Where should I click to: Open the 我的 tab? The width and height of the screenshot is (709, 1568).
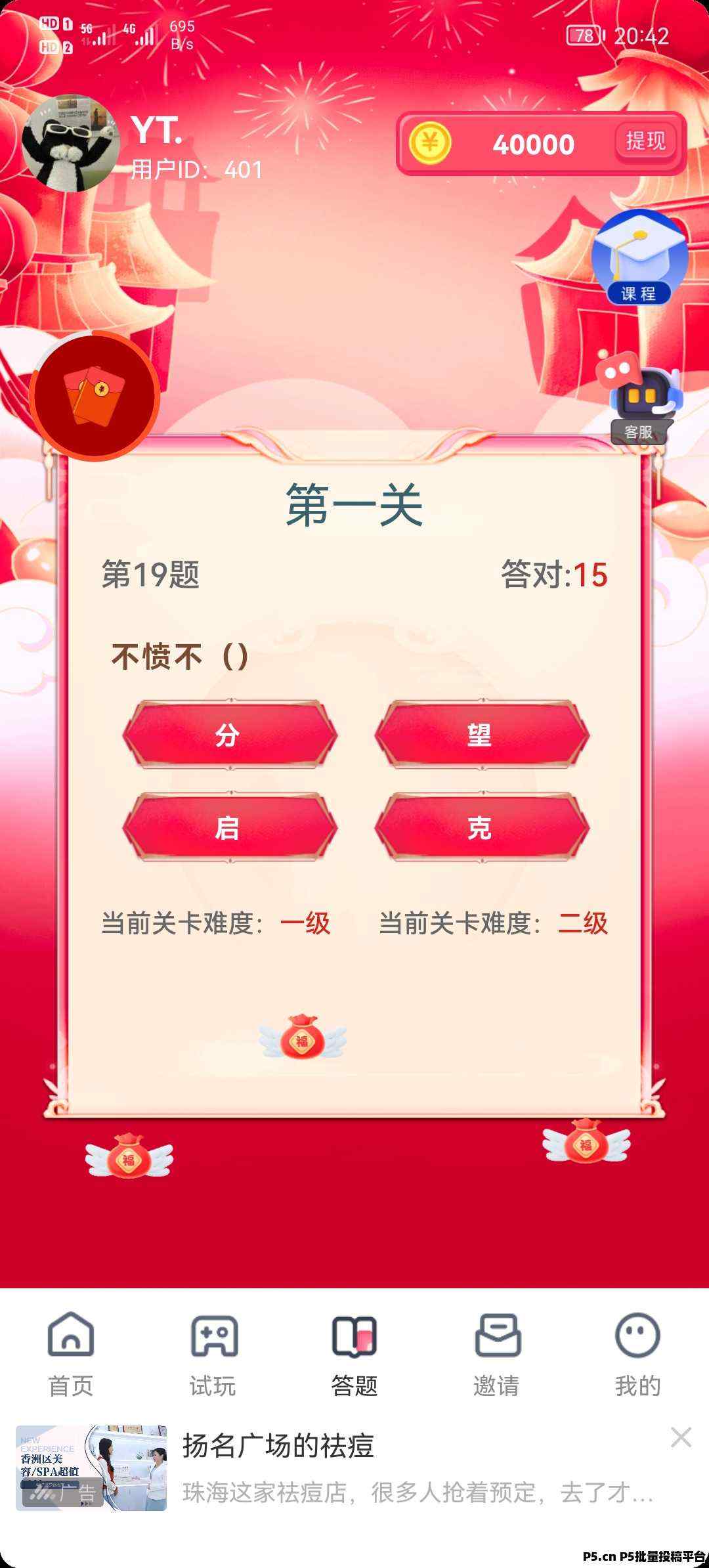tap(638, 1354)
